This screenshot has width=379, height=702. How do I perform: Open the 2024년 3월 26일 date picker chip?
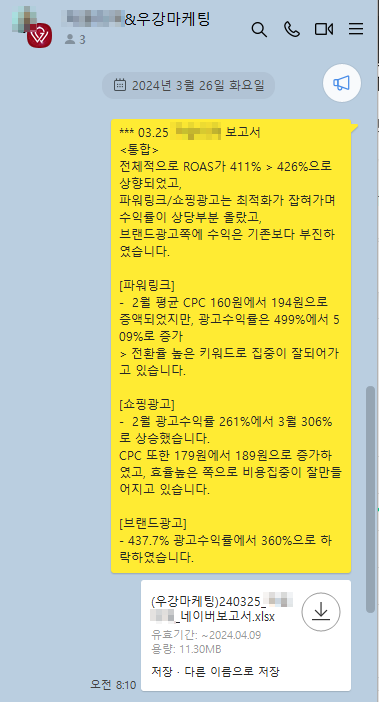pos(188,85)
